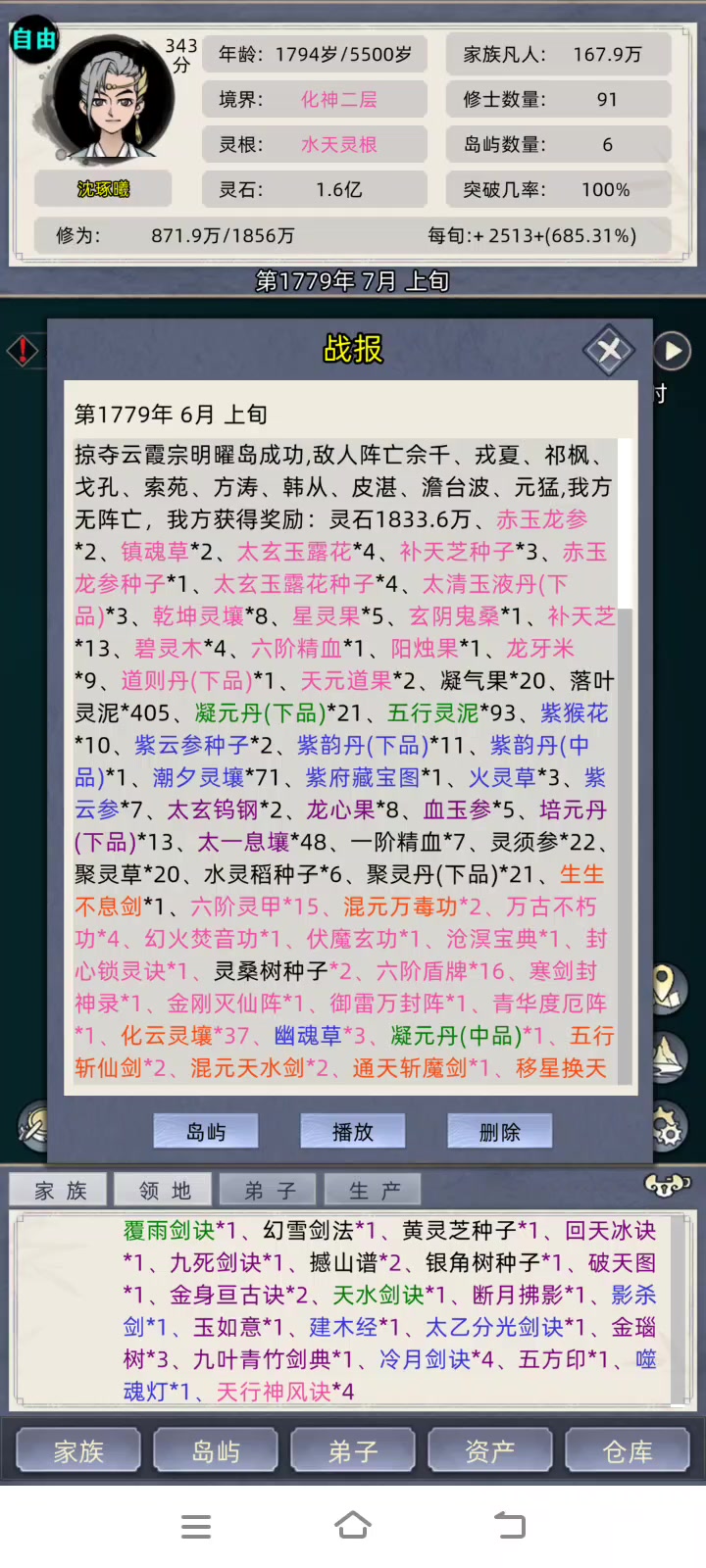Open 岛屿 in the bottom menu bar
The height and width of the screenshot is (1568, 706).
(216, 1451)
